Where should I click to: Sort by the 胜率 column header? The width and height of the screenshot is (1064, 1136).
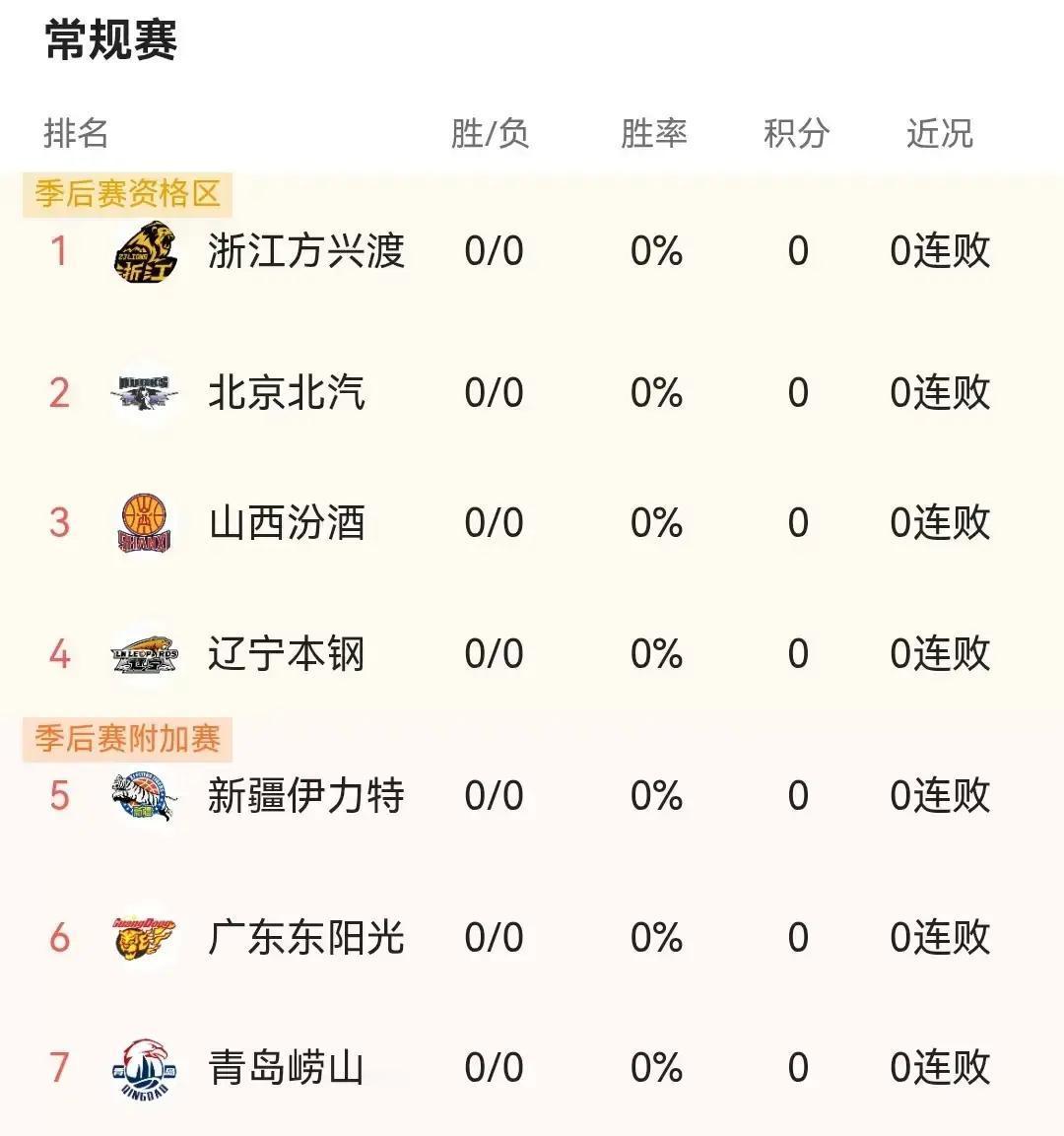(x=655, y=134)
